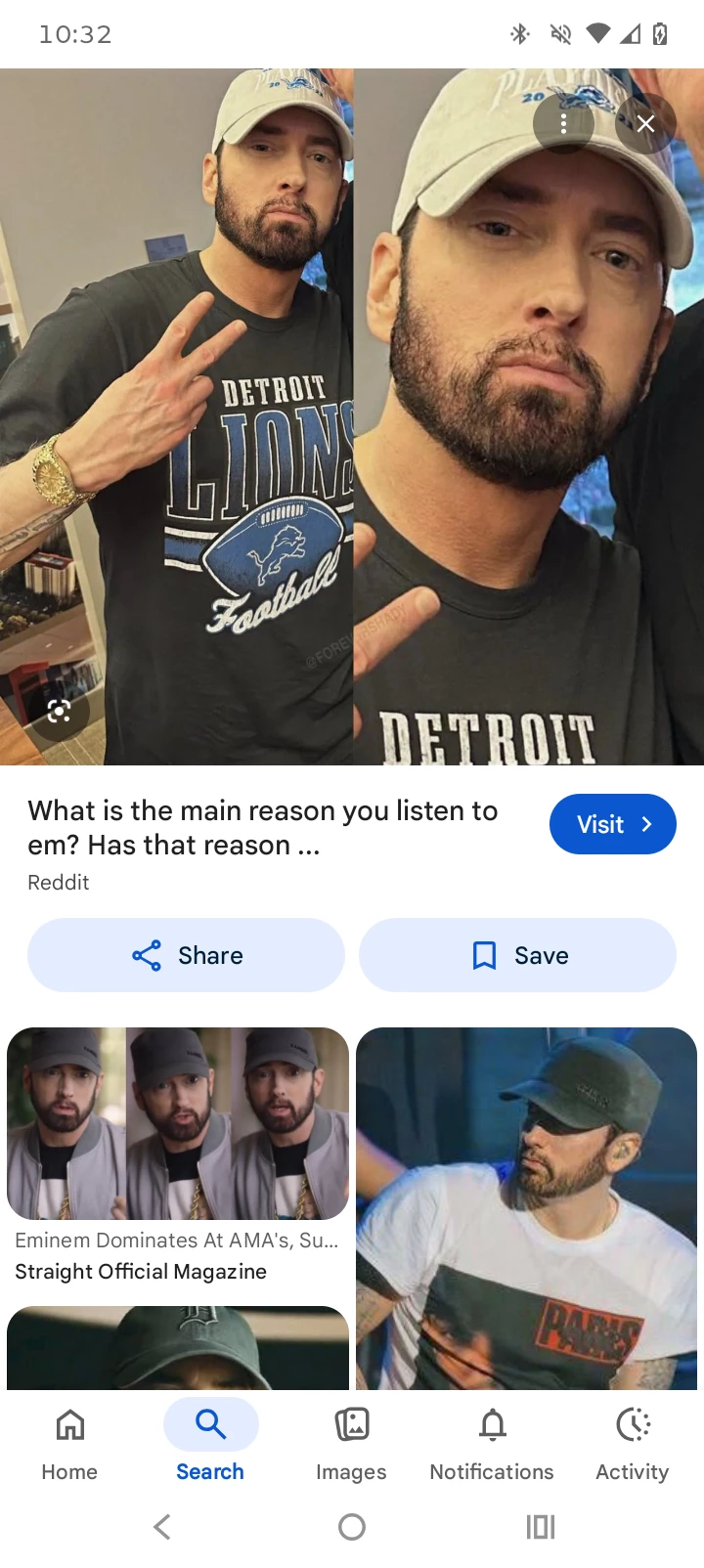
Task: Open the post titled "What is the main reason"
Action: [263, 827]
